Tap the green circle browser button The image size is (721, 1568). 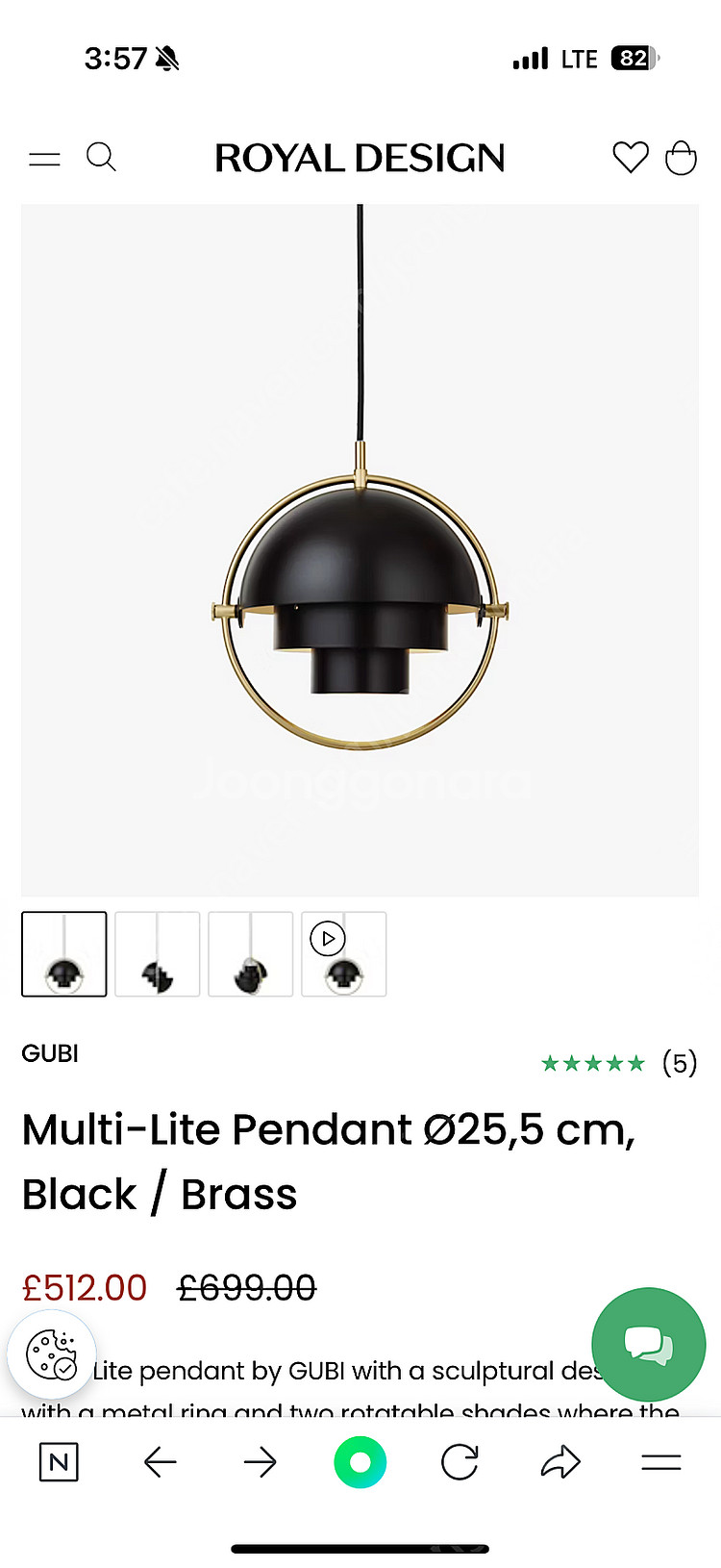click(360, 1463)
